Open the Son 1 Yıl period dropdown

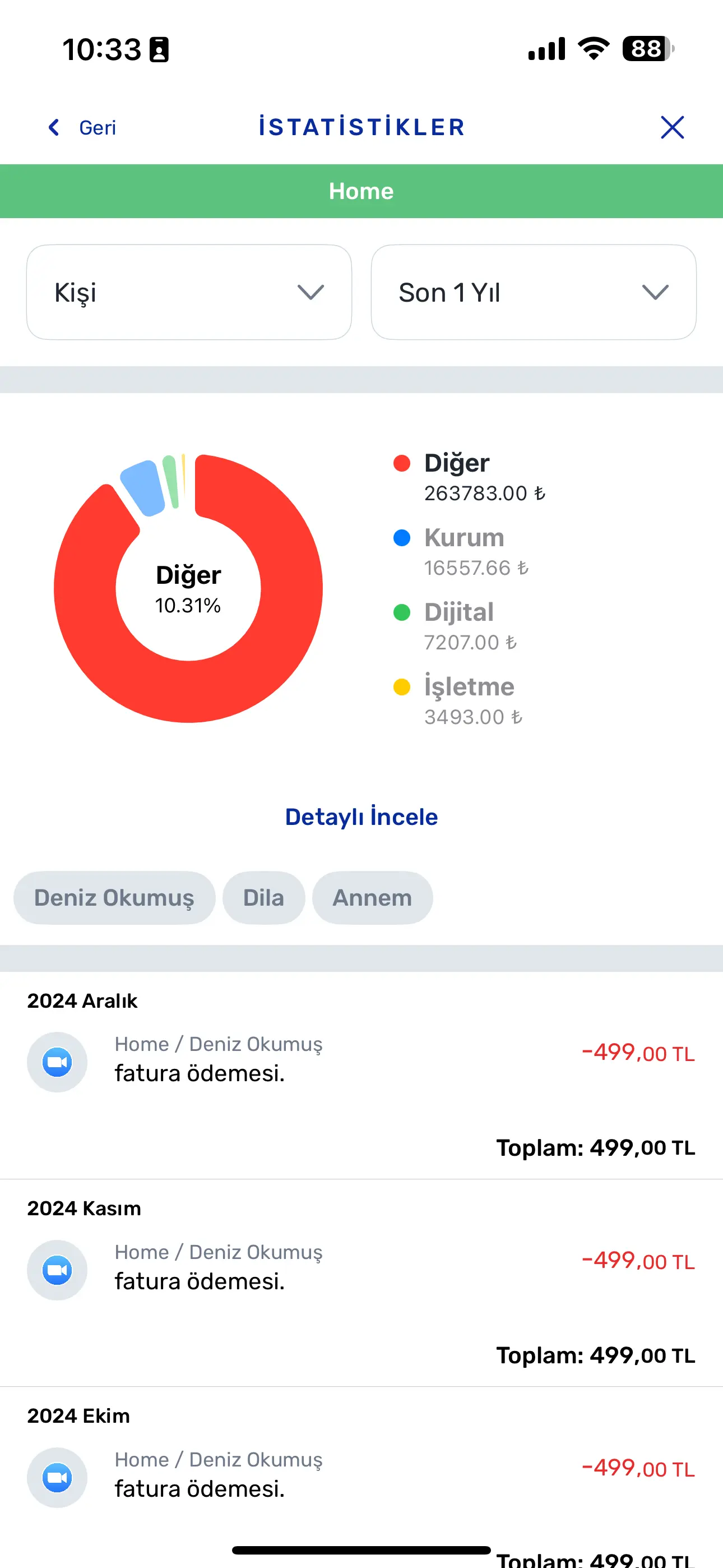pyautogui.click(x=533, y=293)
